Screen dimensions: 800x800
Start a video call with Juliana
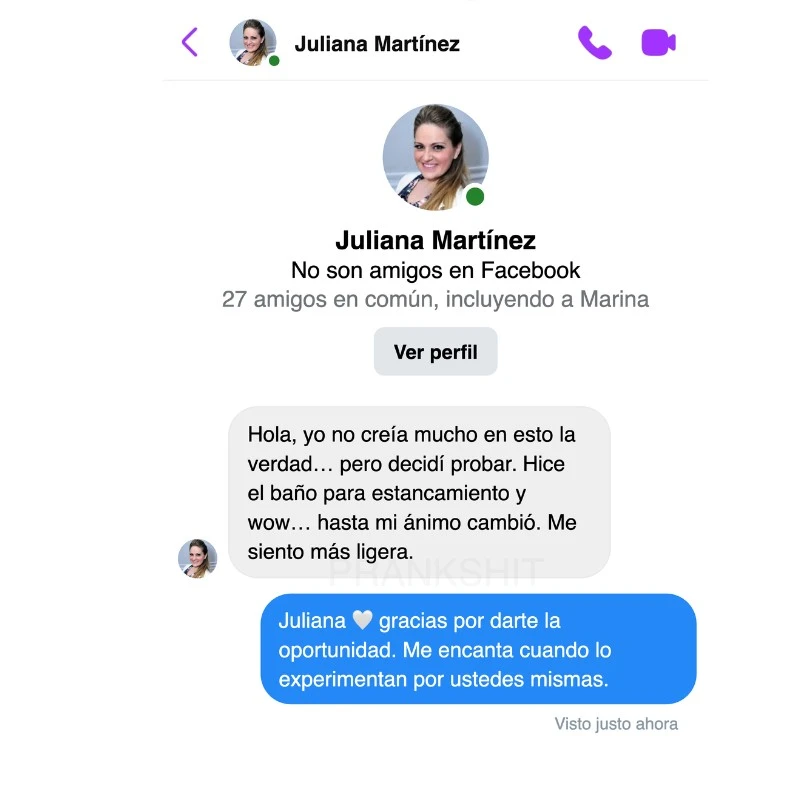pyautogui.click(x=658, y=43)
